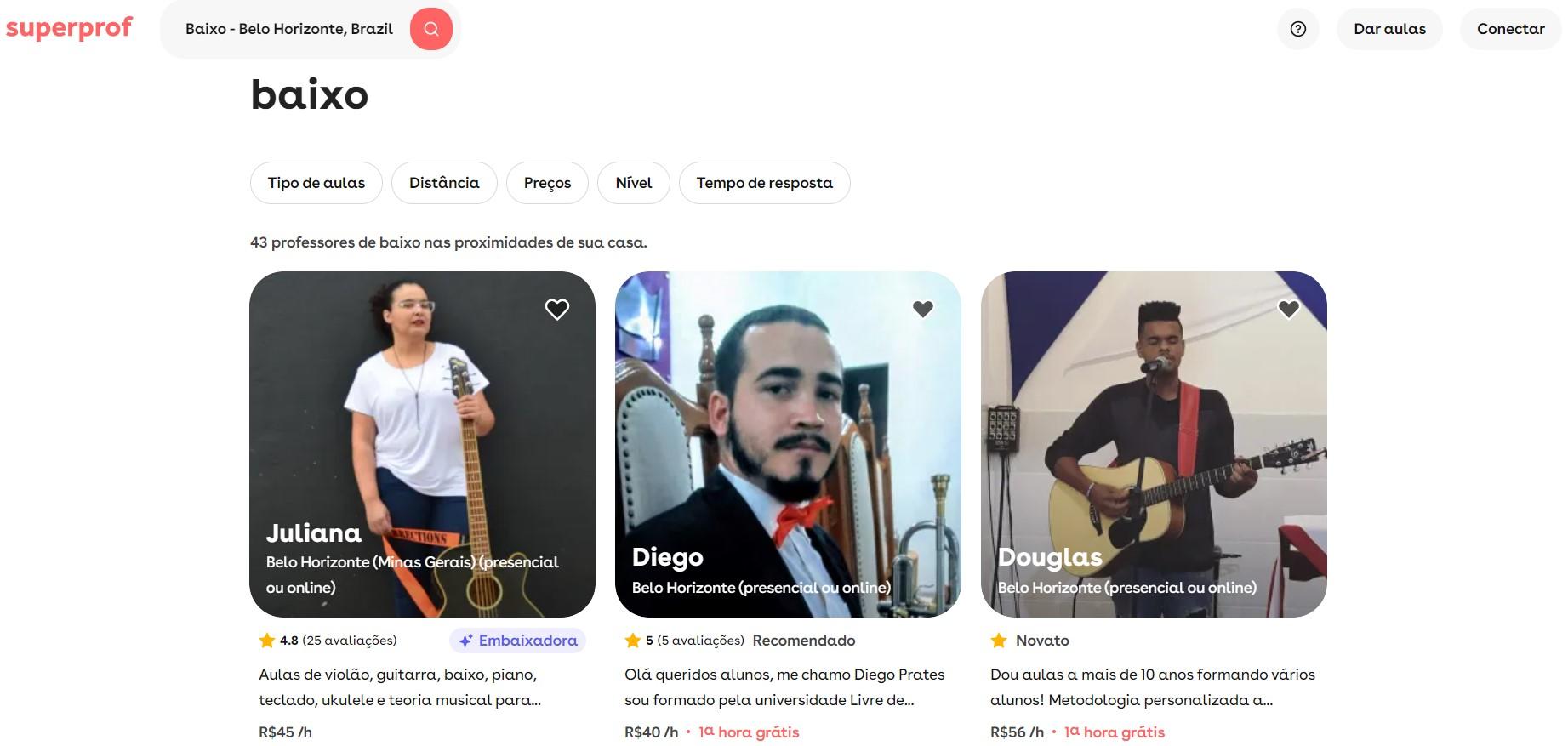Save Douglas to favorites via heart
Screen dimensions: 1568x746
[1289, 310]
